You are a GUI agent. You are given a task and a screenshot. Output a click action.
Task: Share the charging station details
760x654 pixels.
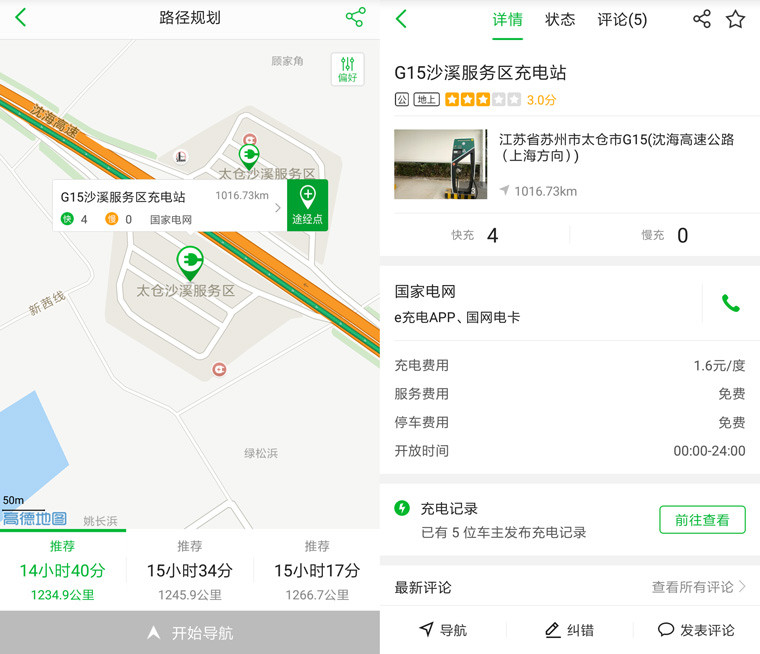click(x=702, y=19)
